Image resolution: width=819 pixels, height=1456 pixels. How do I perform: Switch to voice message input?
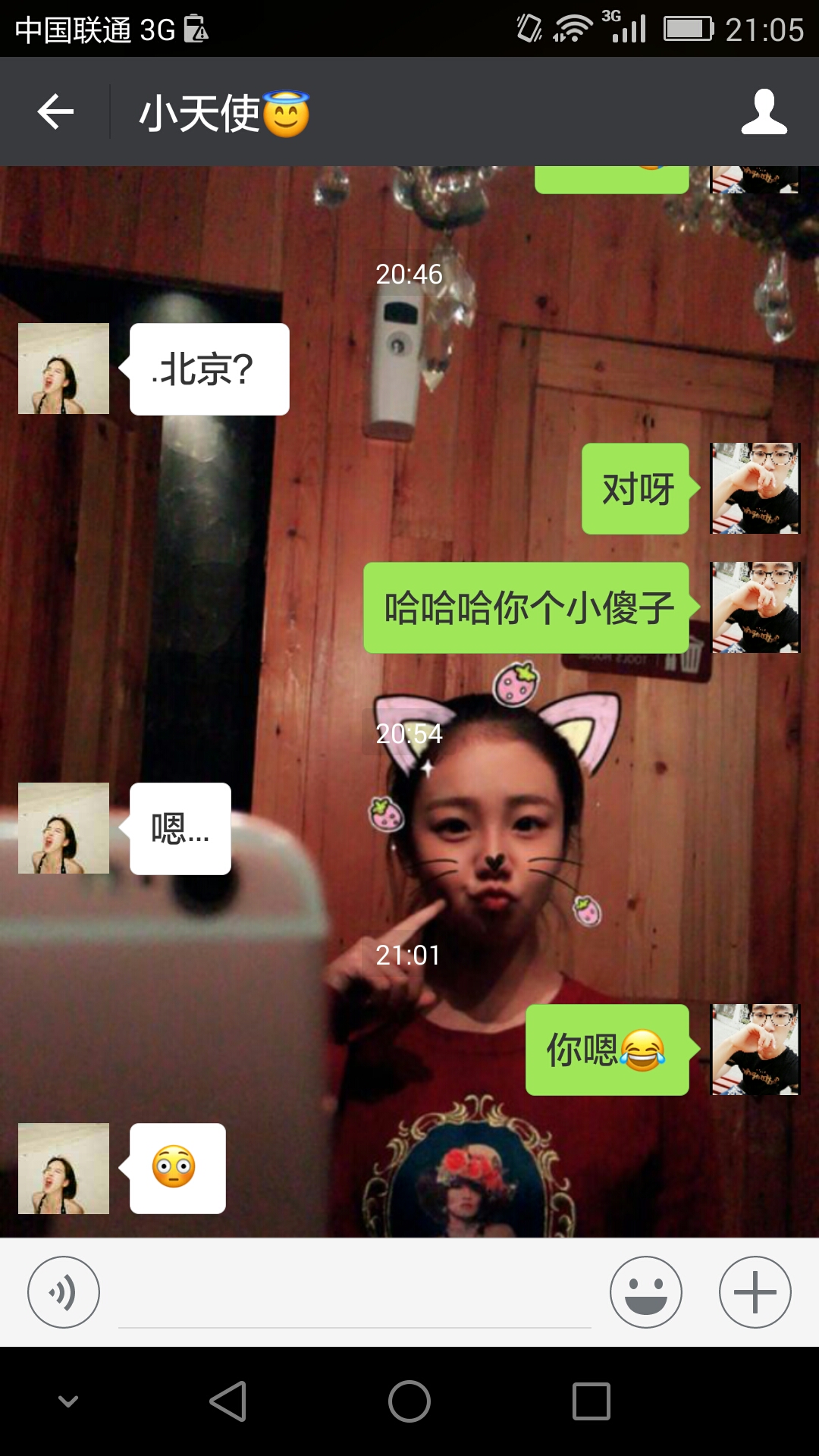64,1291
